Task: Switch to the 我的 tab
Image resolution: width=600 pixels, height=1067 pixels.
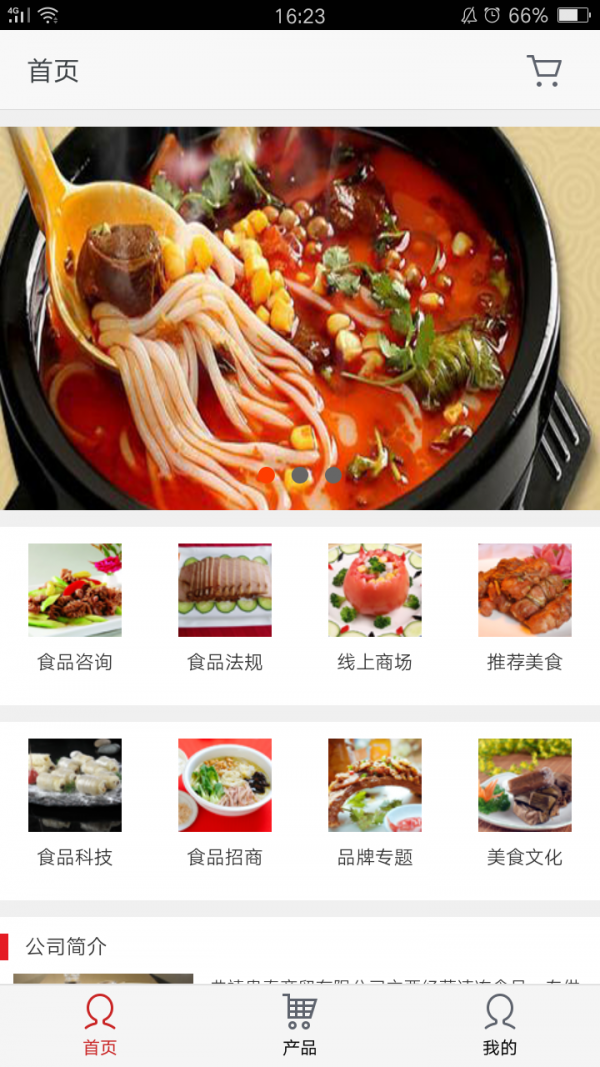Action: (500, 1025)
